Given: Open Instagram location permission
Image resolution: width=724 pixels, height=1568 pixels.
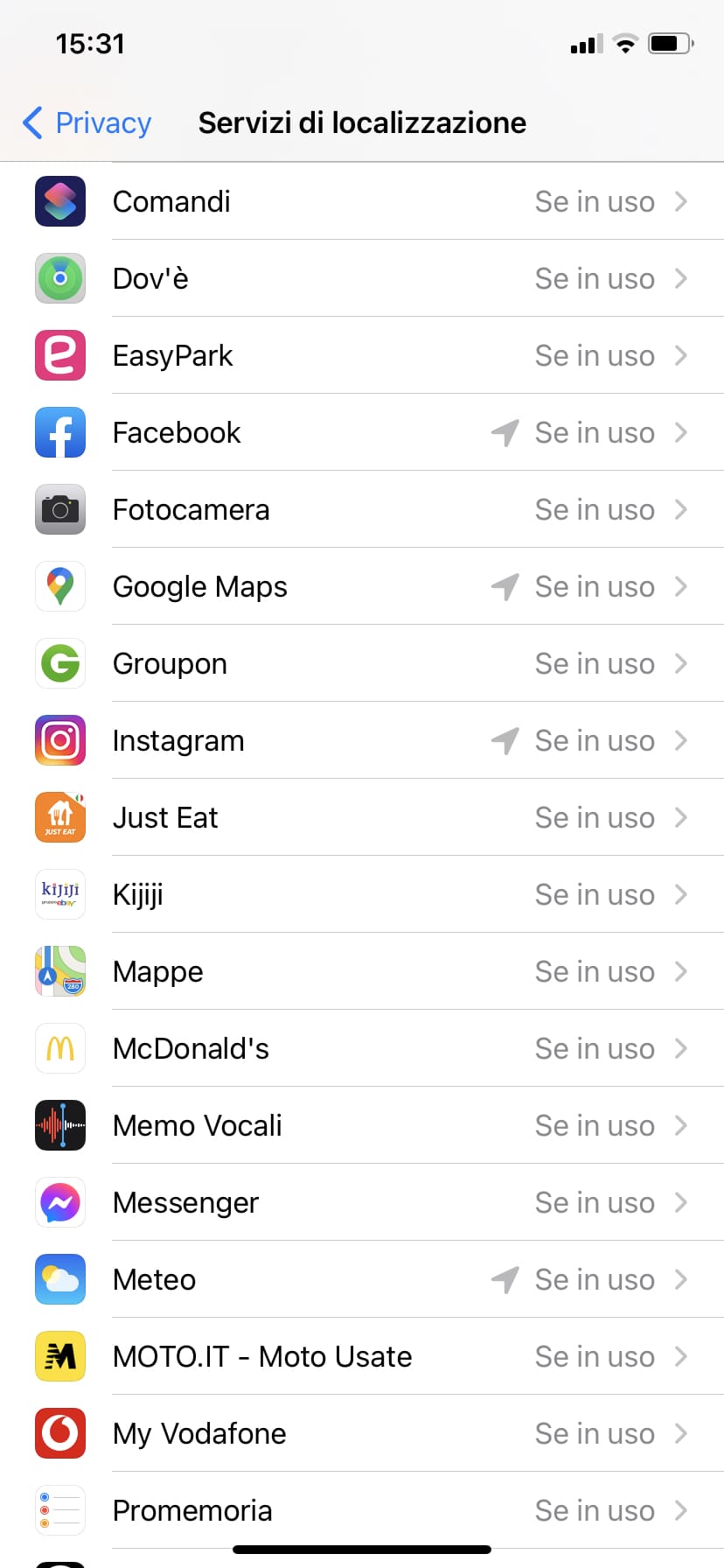Looking at the screenshot, I should pyautogui.click(x=362, y=740).
